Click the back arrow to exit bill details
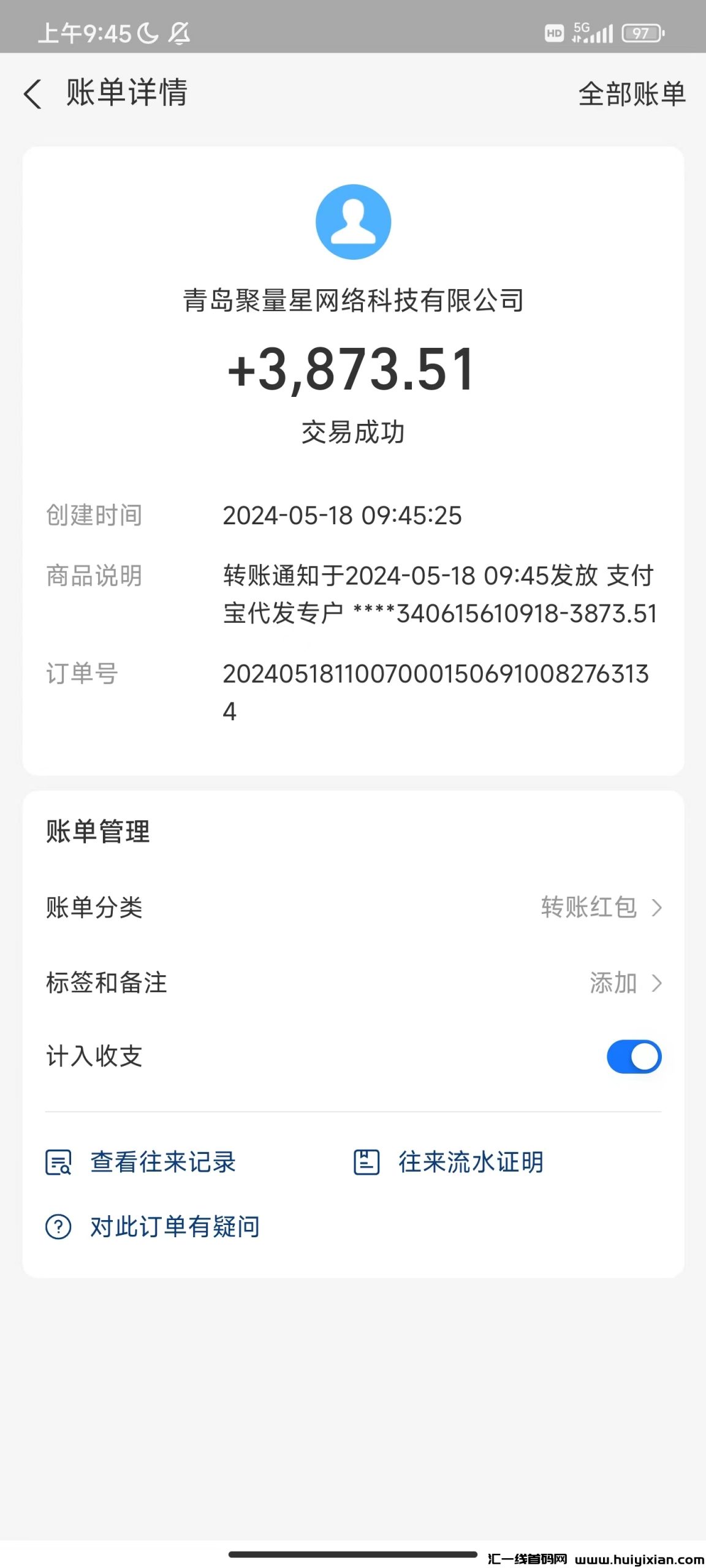 [34, 93]
